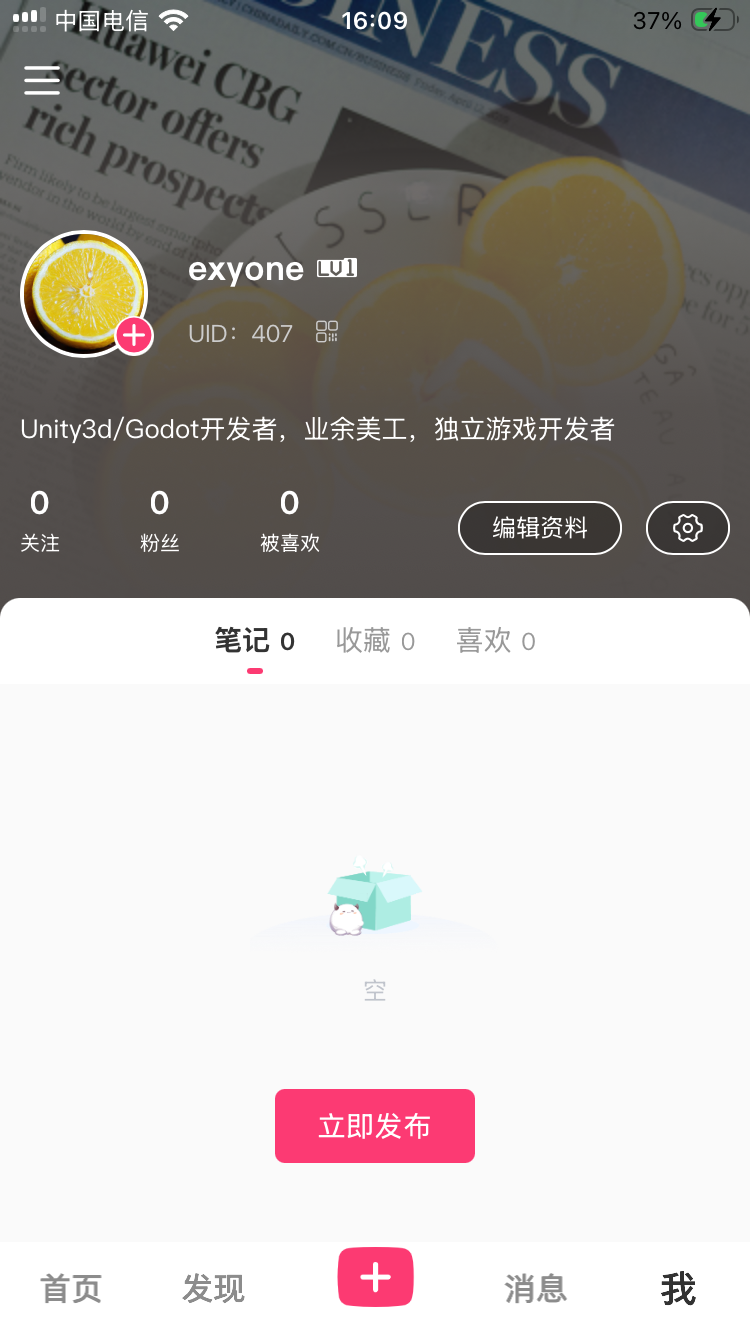The width and height of the screenshot is (750, 1334).
Task: Open 编辑资料 to edit profile
Action: point(540,528)
